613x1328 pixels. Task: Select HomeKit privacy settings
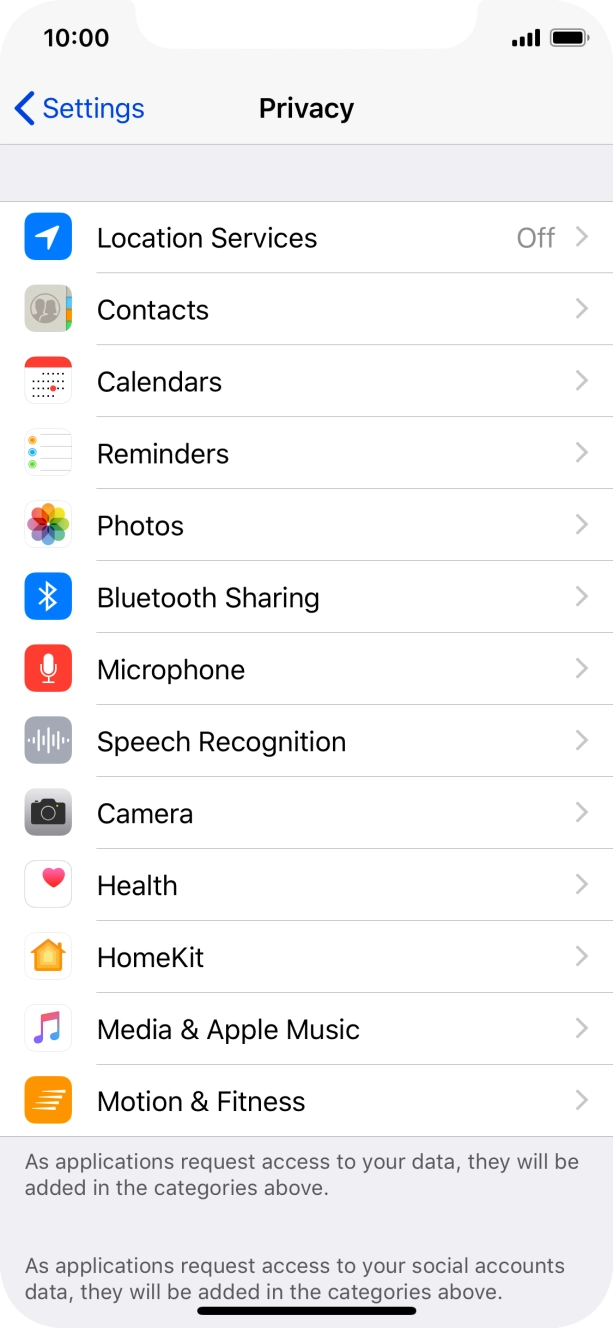[306, 958]
